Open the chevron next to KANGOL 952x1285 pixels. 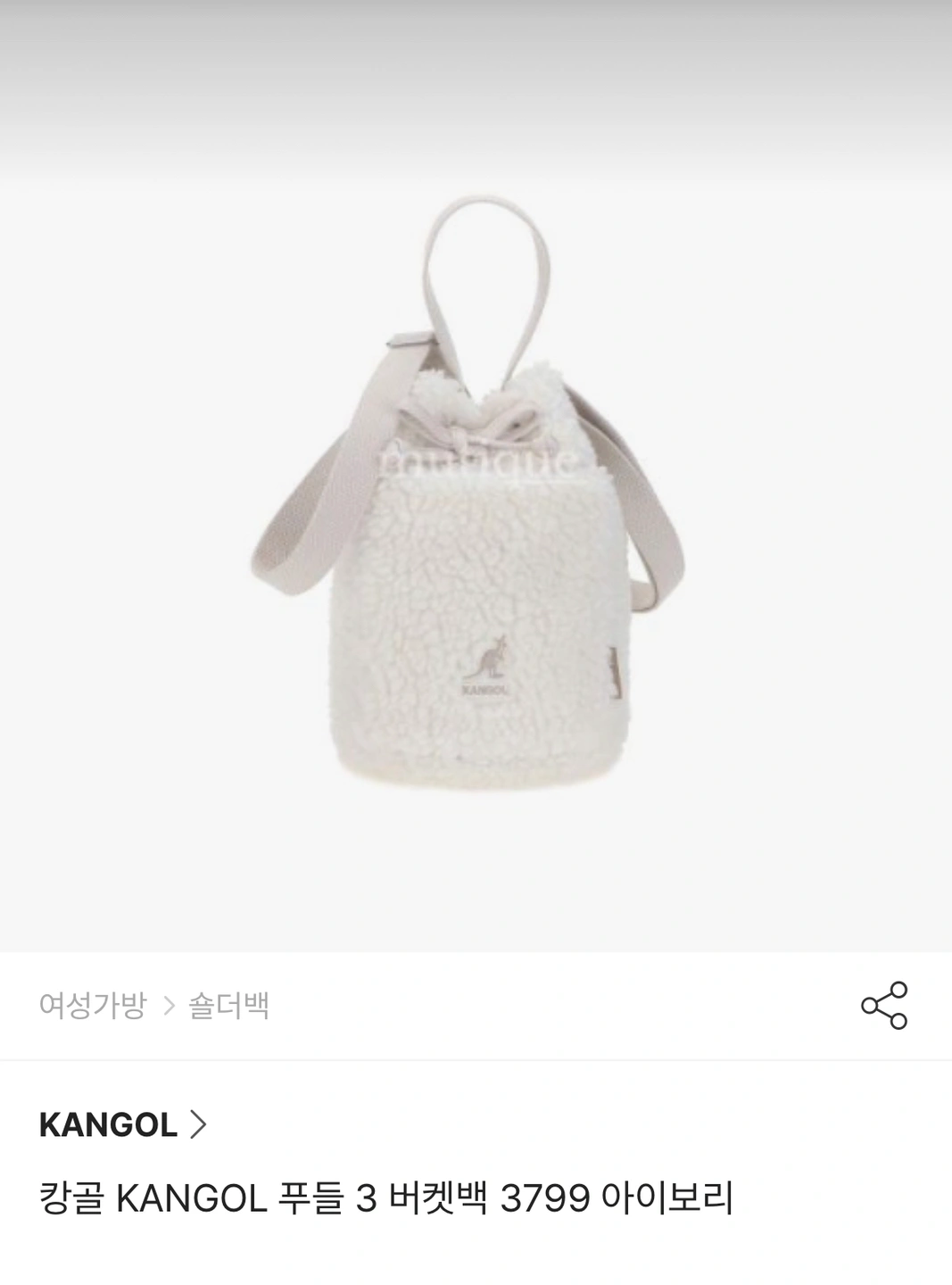tap(198, 1124)
